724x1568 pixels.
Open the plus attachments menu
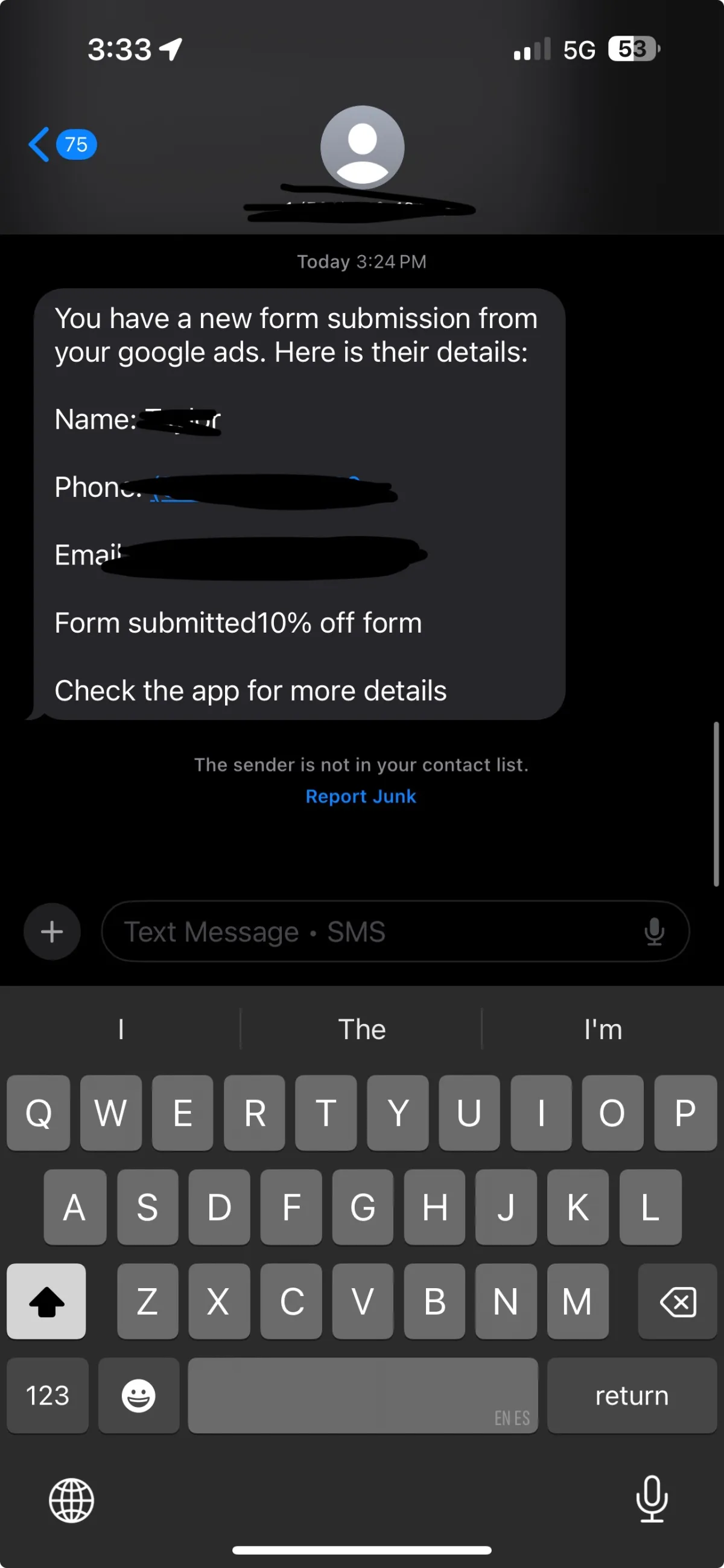click(52, 931)
